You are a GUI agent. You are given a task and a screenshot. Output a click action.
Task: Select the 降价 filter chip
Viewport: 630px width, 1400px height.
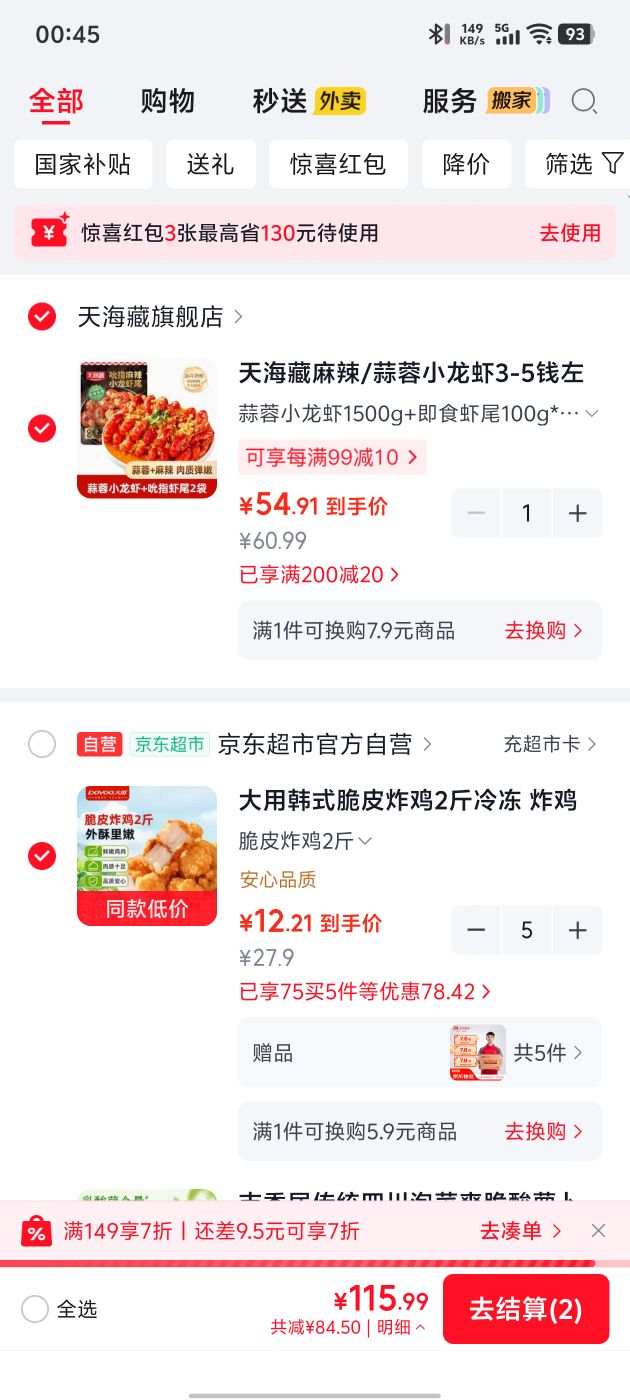coord(466,164)
